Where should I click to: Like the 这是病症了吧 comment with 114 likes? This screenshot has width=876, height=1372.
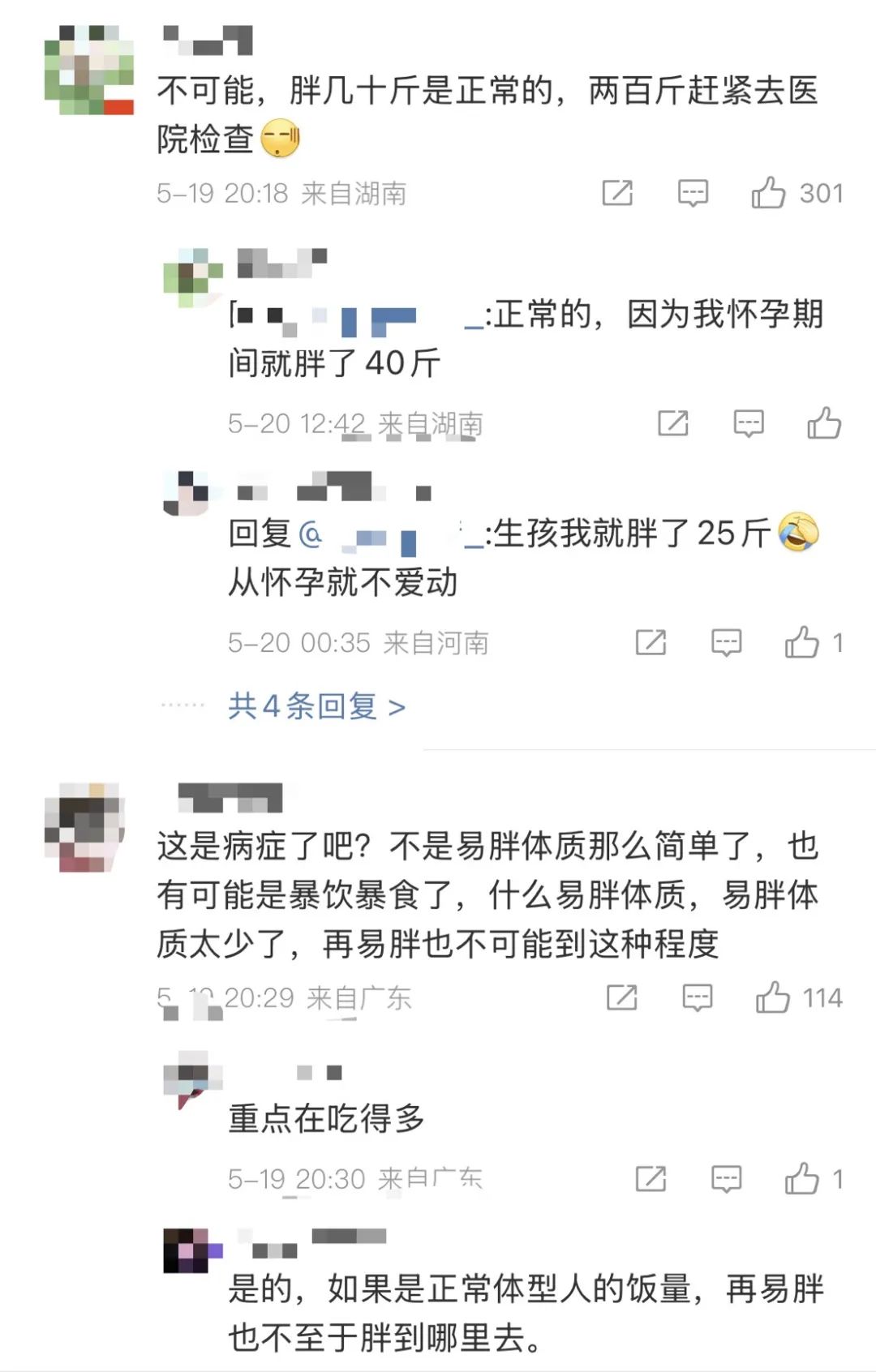(x=773, y=997)
